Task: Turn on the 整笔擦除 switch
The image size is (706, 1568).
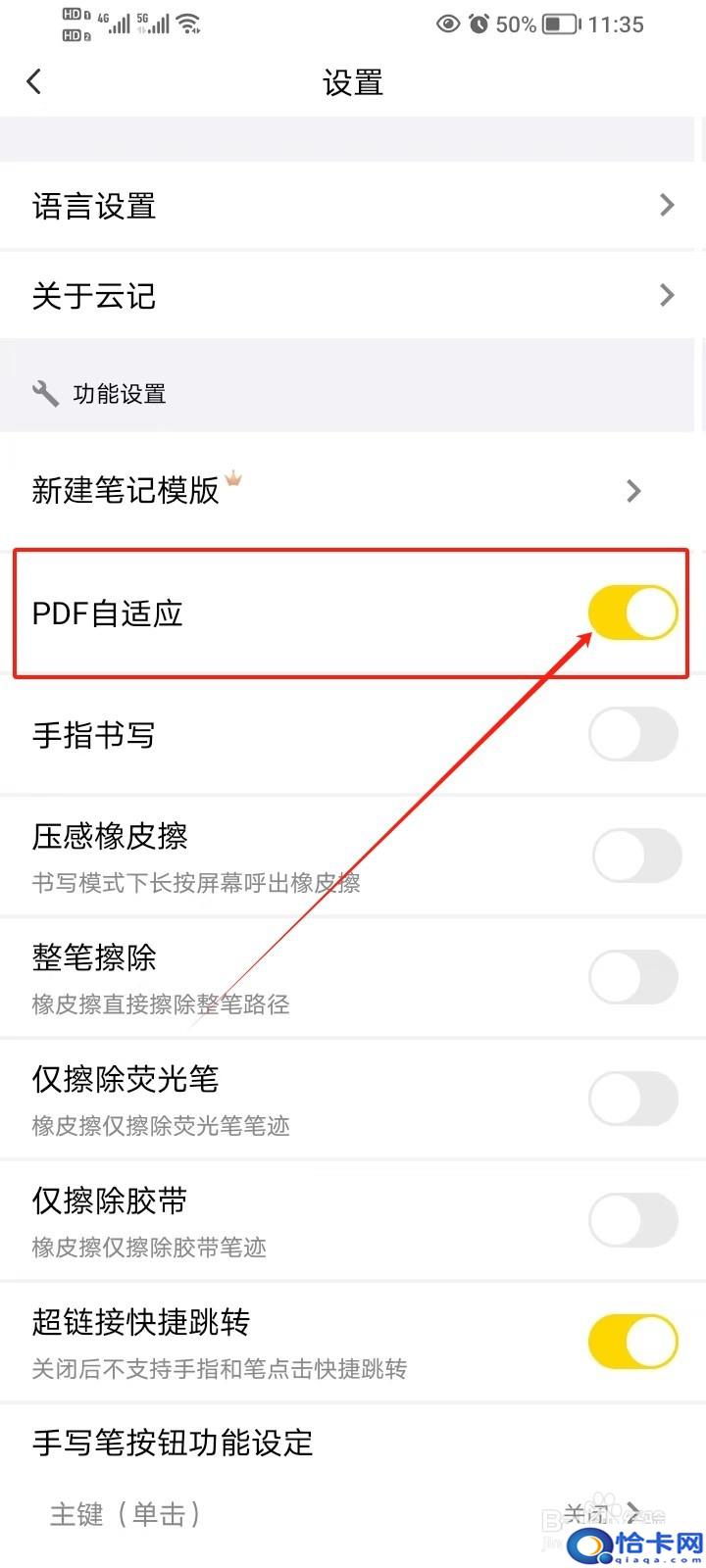Action: (633, 978)
